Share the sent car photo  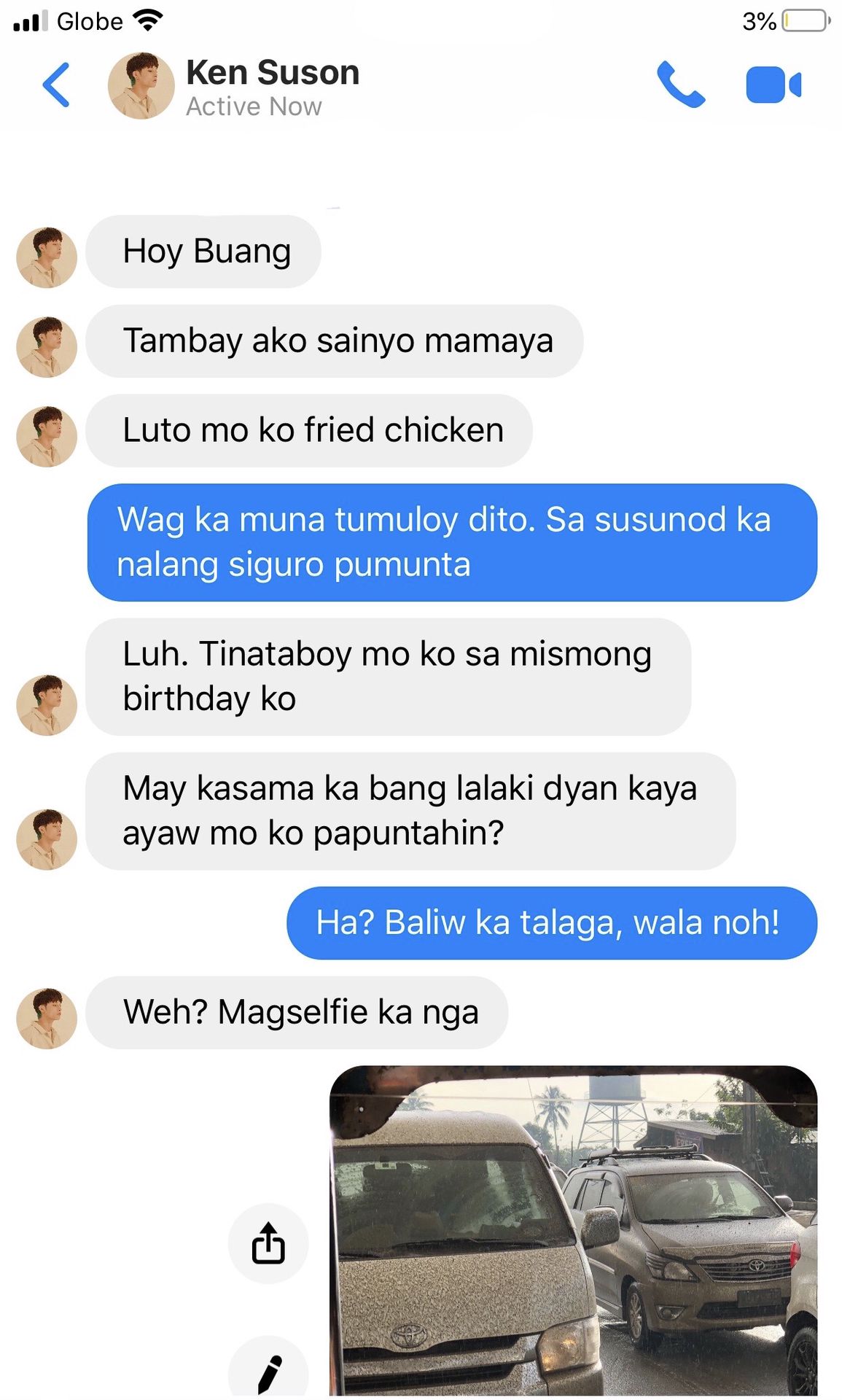coord(268,1242)
